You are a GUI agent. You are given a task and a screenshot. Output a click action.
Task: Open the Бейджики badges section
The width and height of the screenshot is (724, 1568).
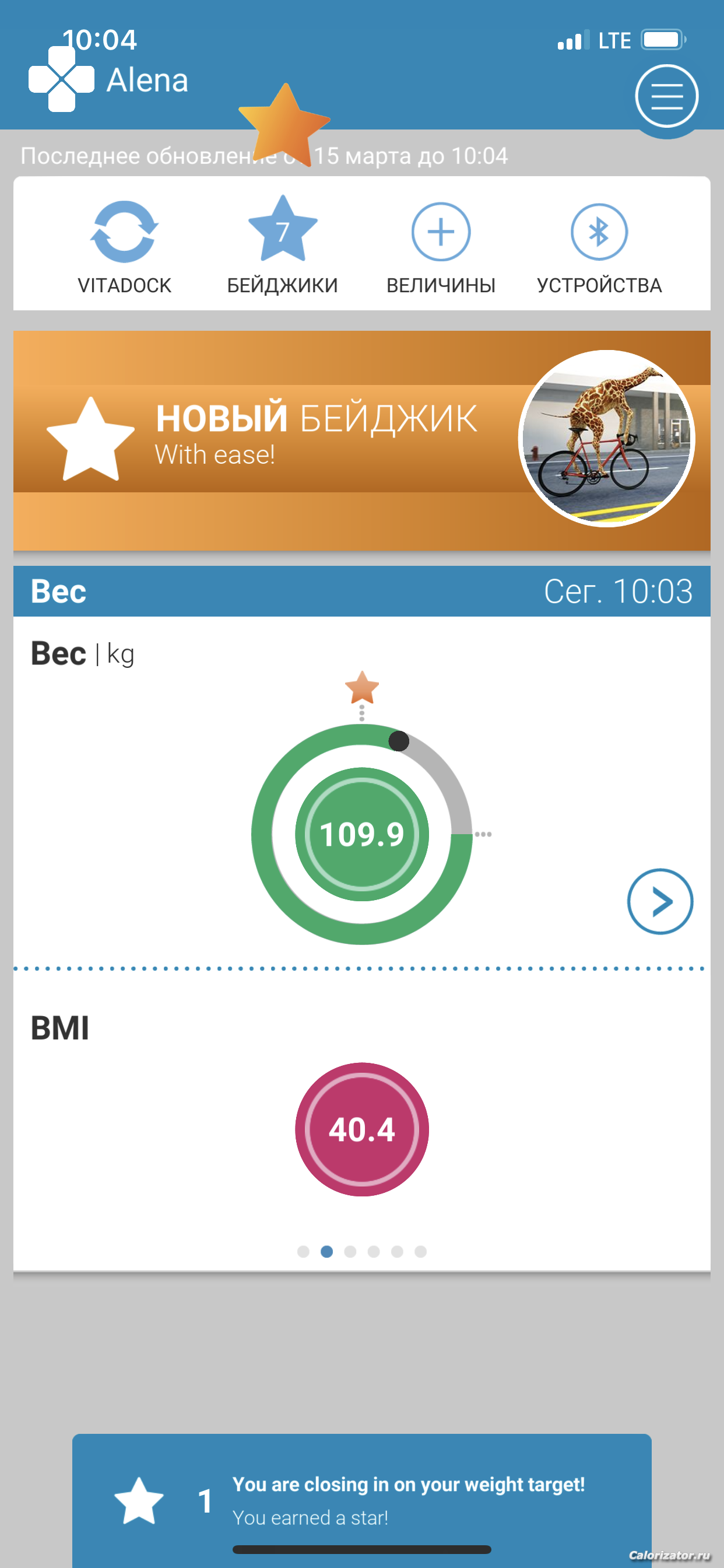pyautogui.click(x=282, y=247)
